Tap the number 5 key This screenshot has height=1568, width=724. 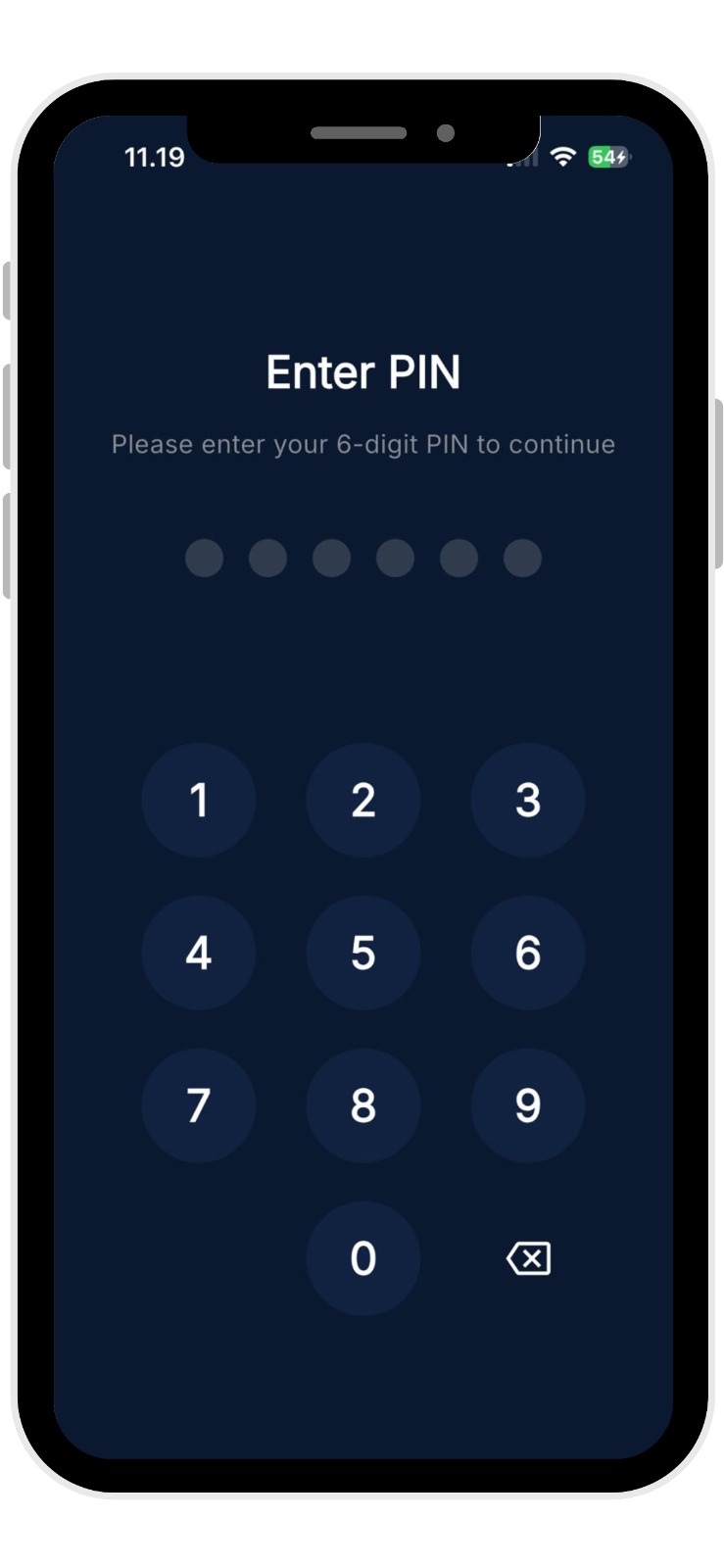tap(363, 953)
